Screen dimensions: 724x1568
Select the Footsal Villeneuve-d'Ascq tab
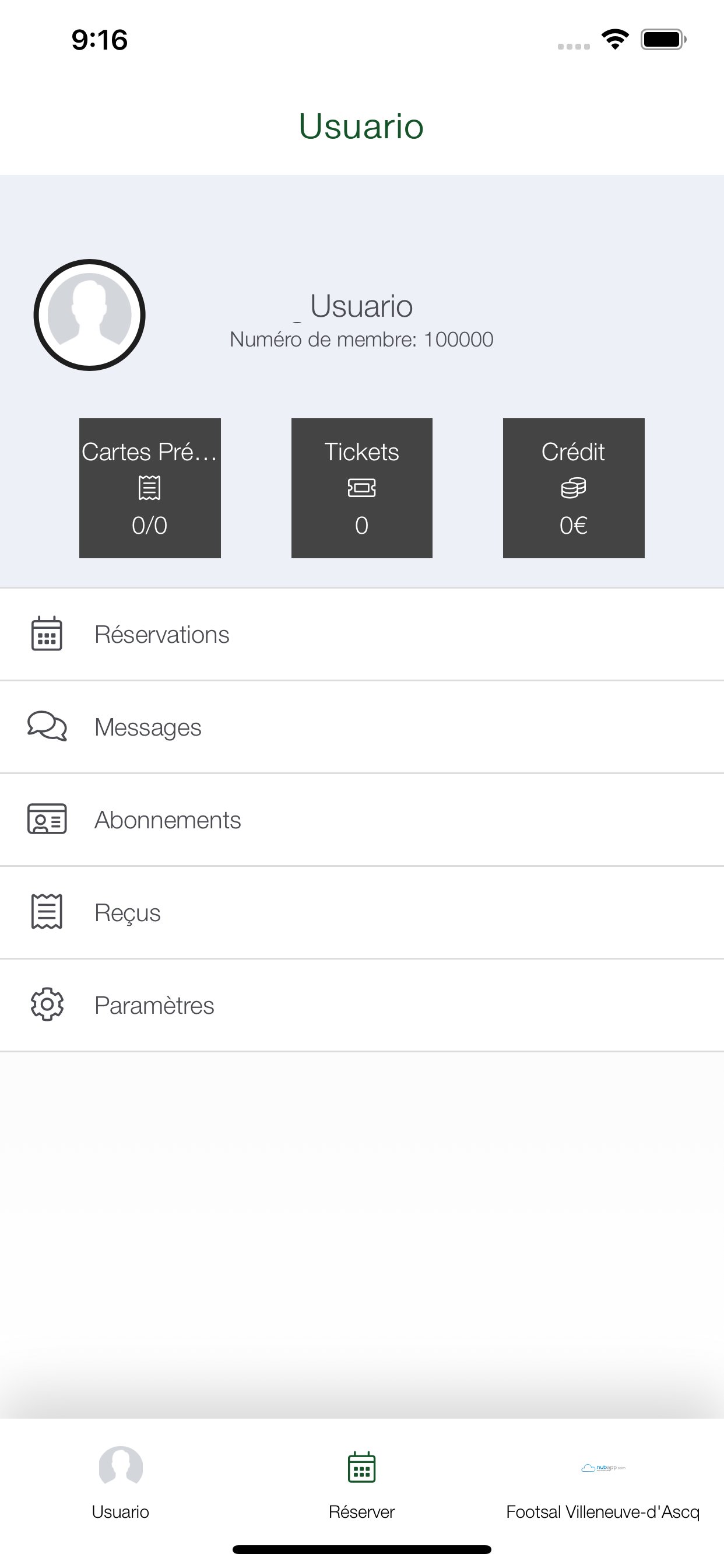pos(603,1483)
